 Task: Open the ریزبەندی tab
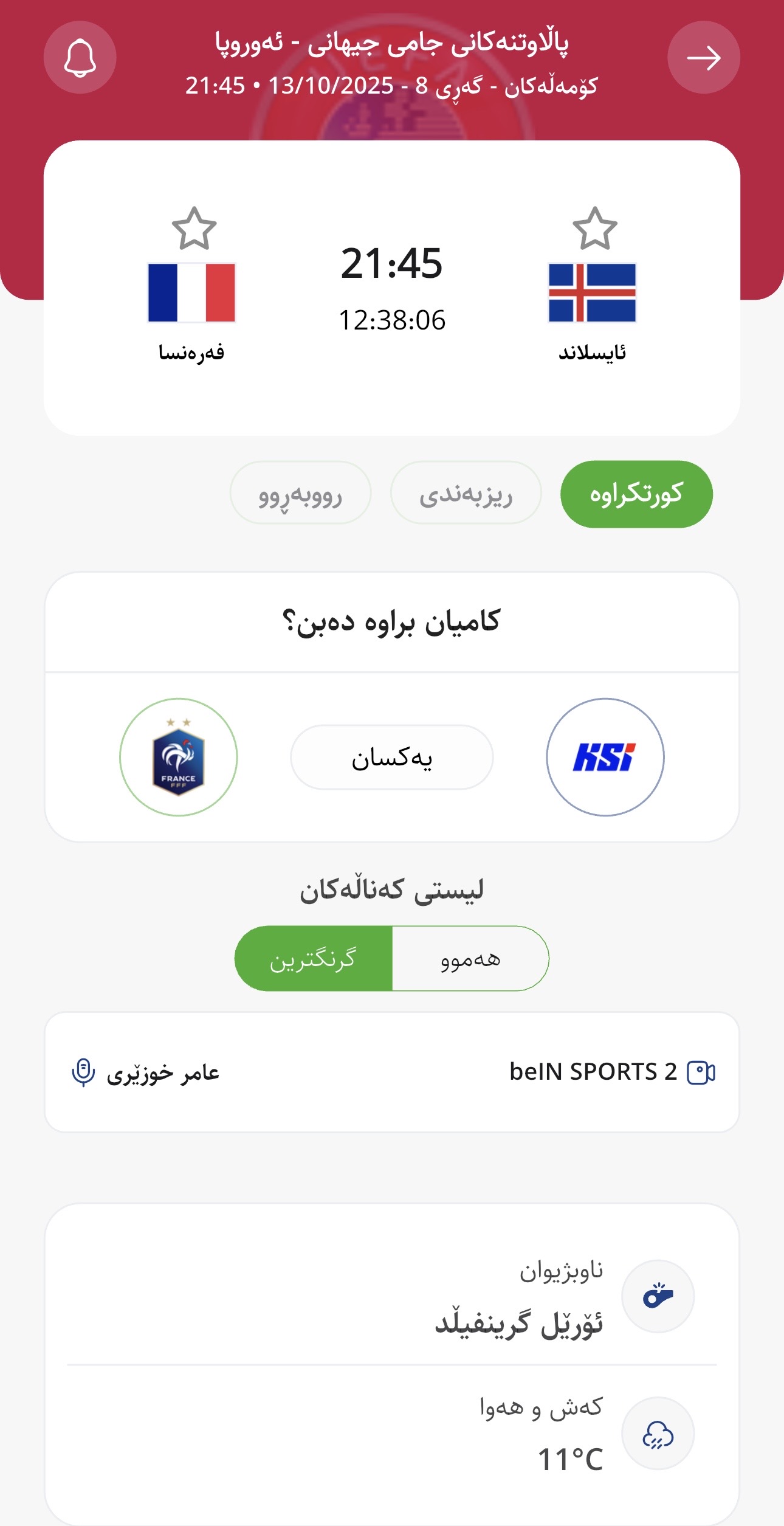466,494
